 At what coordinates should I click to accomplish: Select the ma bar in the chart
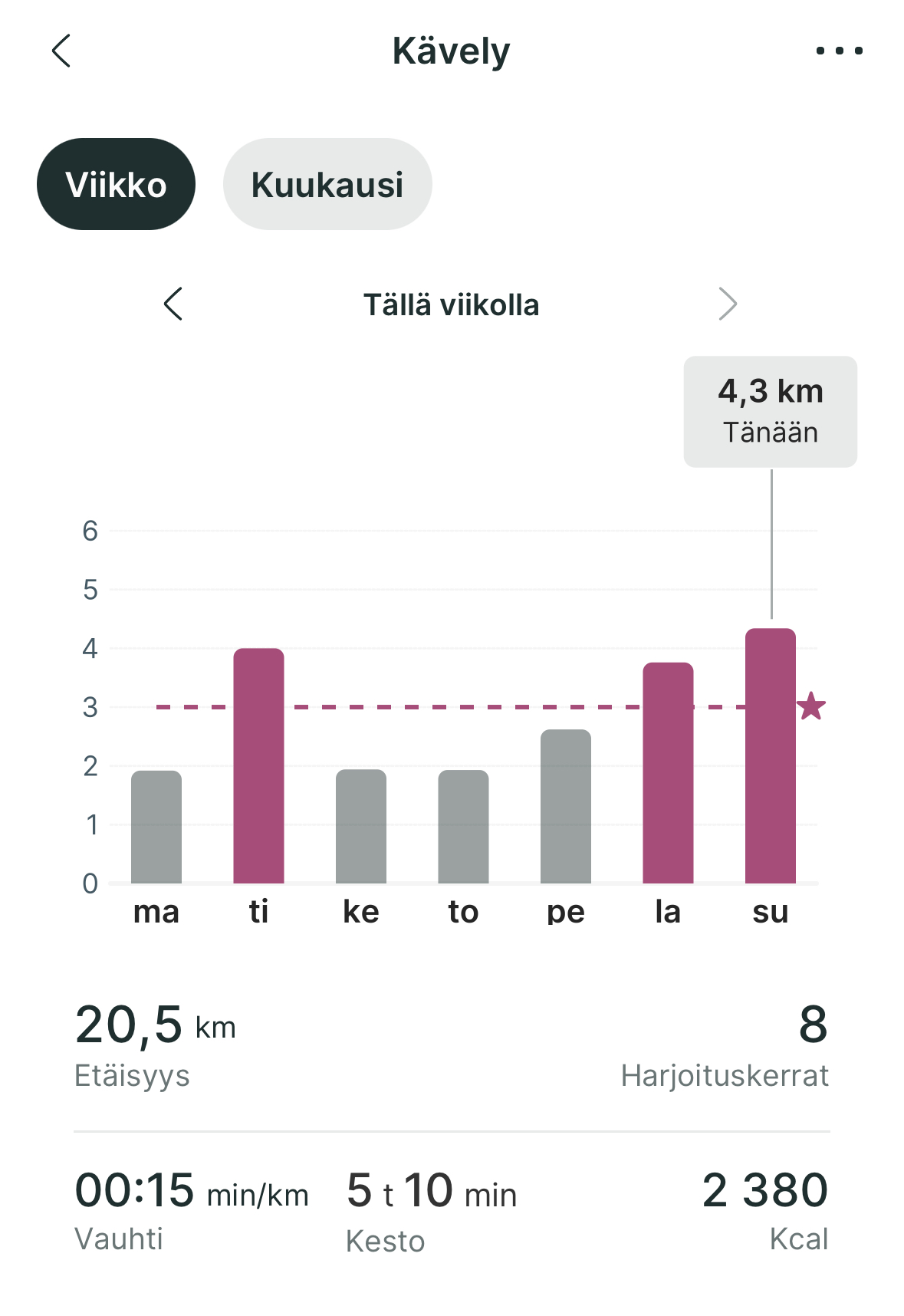[x=156, y=827]
